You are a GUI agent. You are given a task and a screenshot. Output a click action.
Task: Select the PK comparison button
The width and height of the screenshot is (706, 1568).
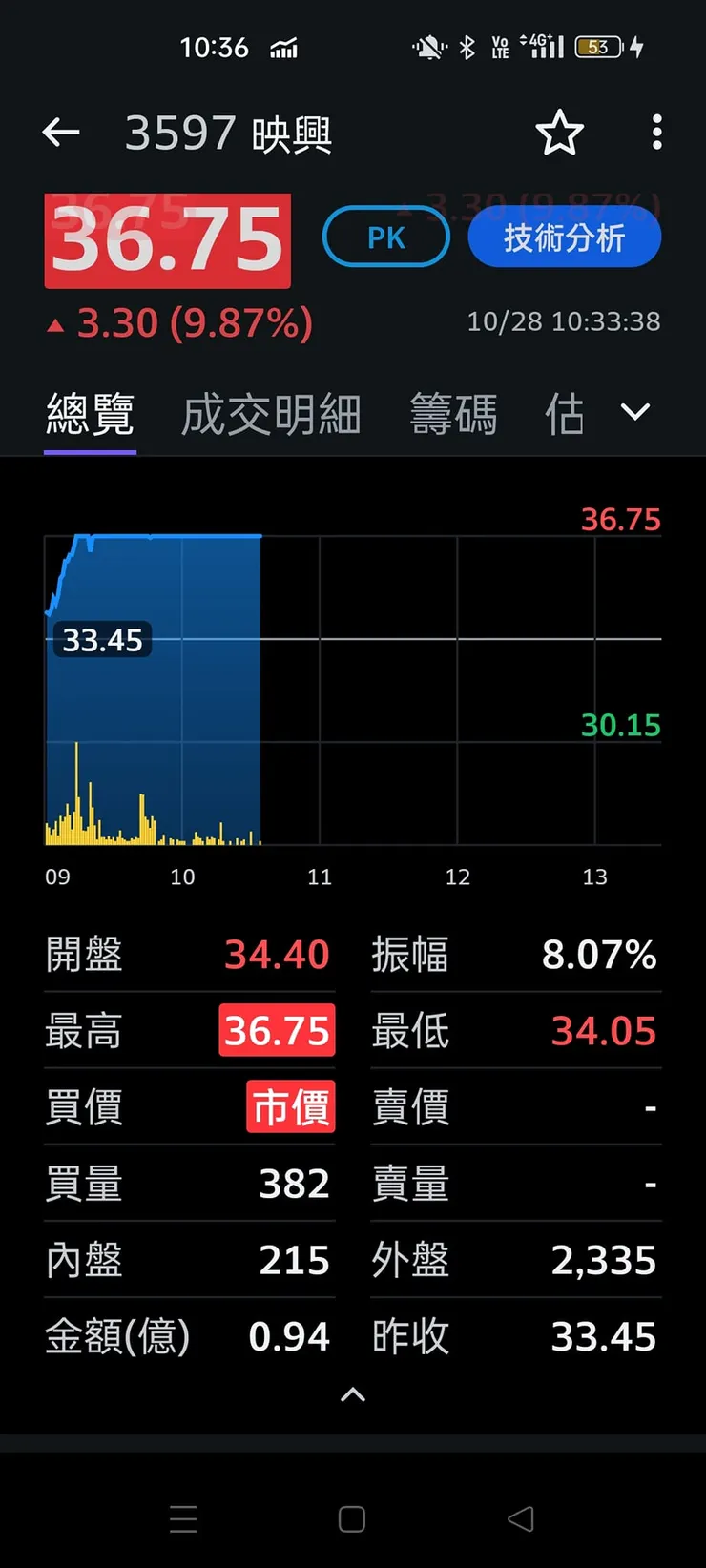[x=385, y=237]
